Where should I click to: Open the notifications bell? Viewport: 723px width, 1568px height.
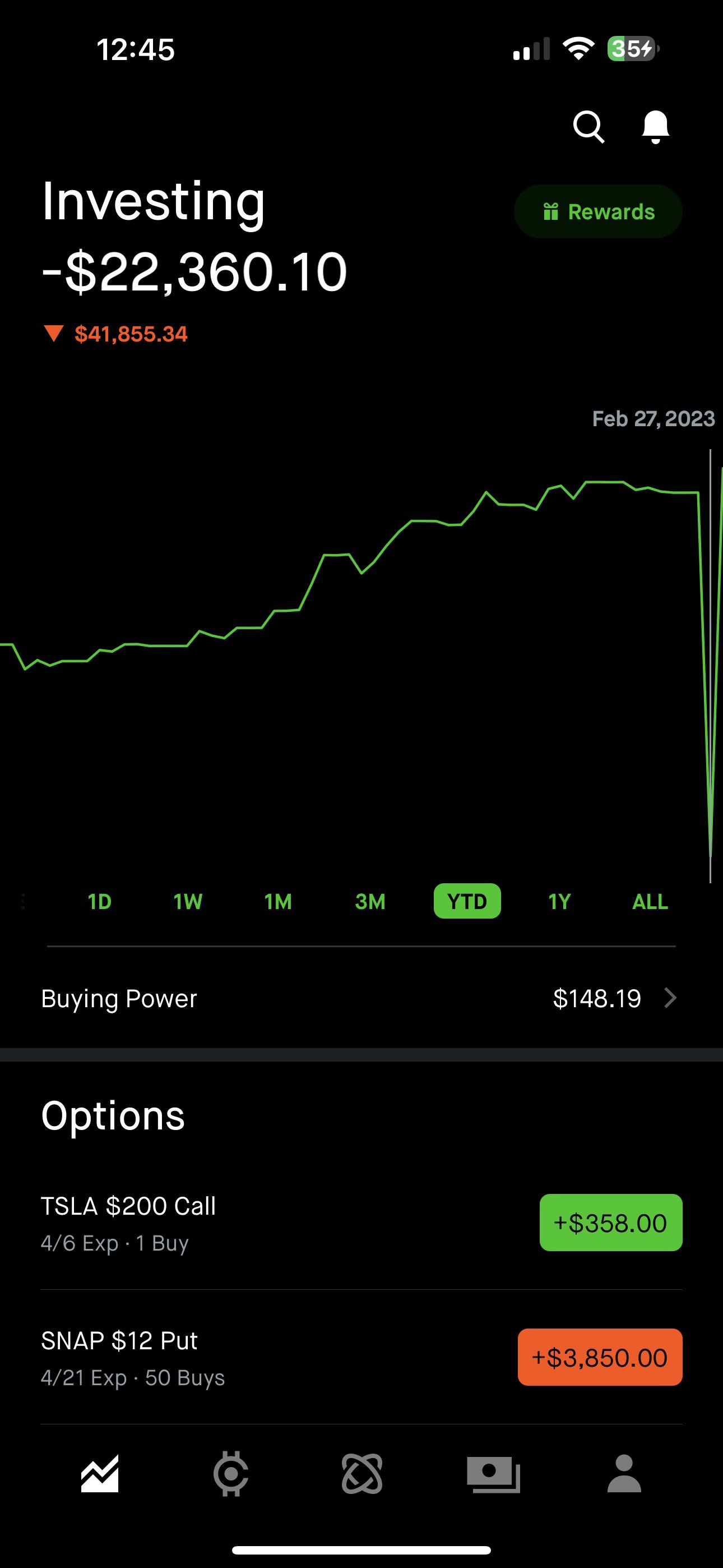[x=655, y=127]
